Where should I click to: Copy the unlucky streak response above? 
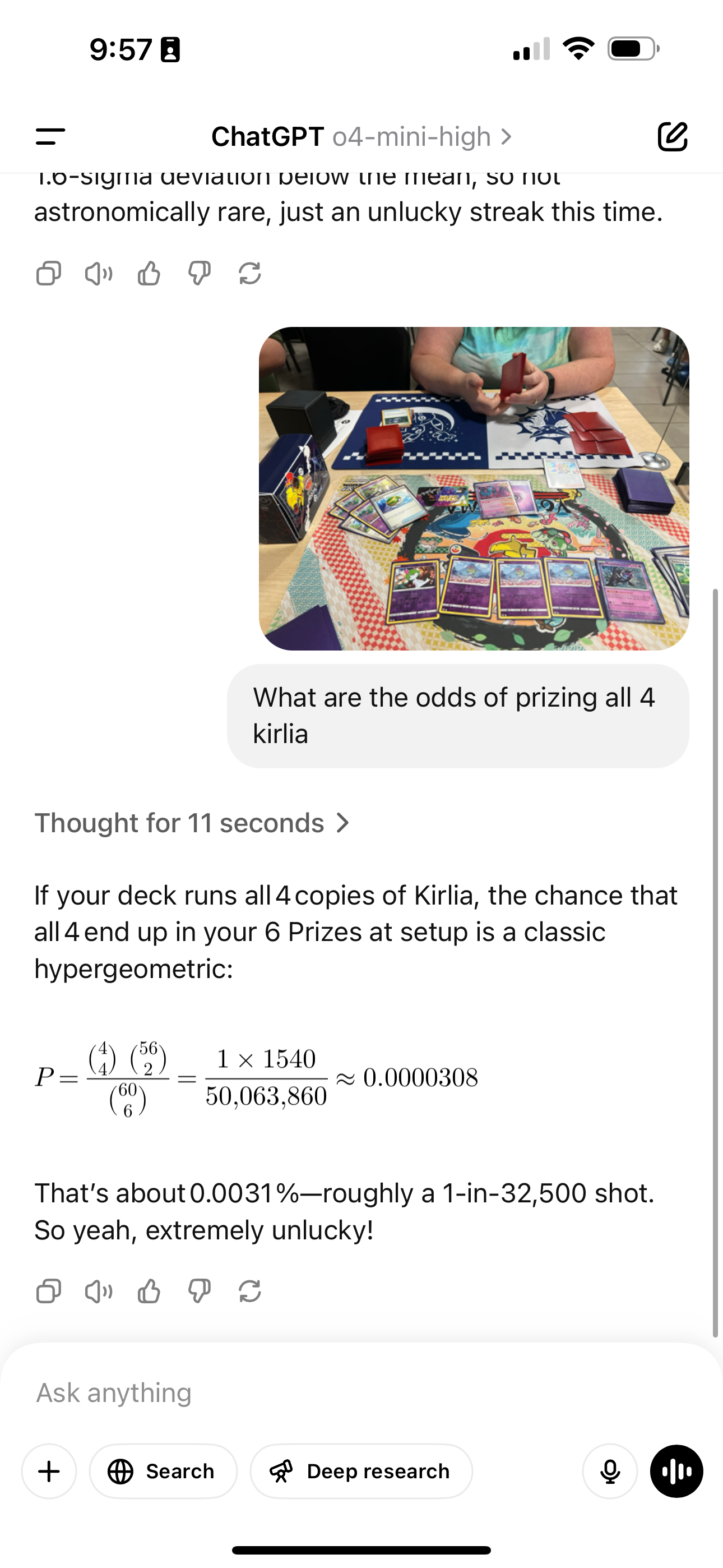point(49,274)
